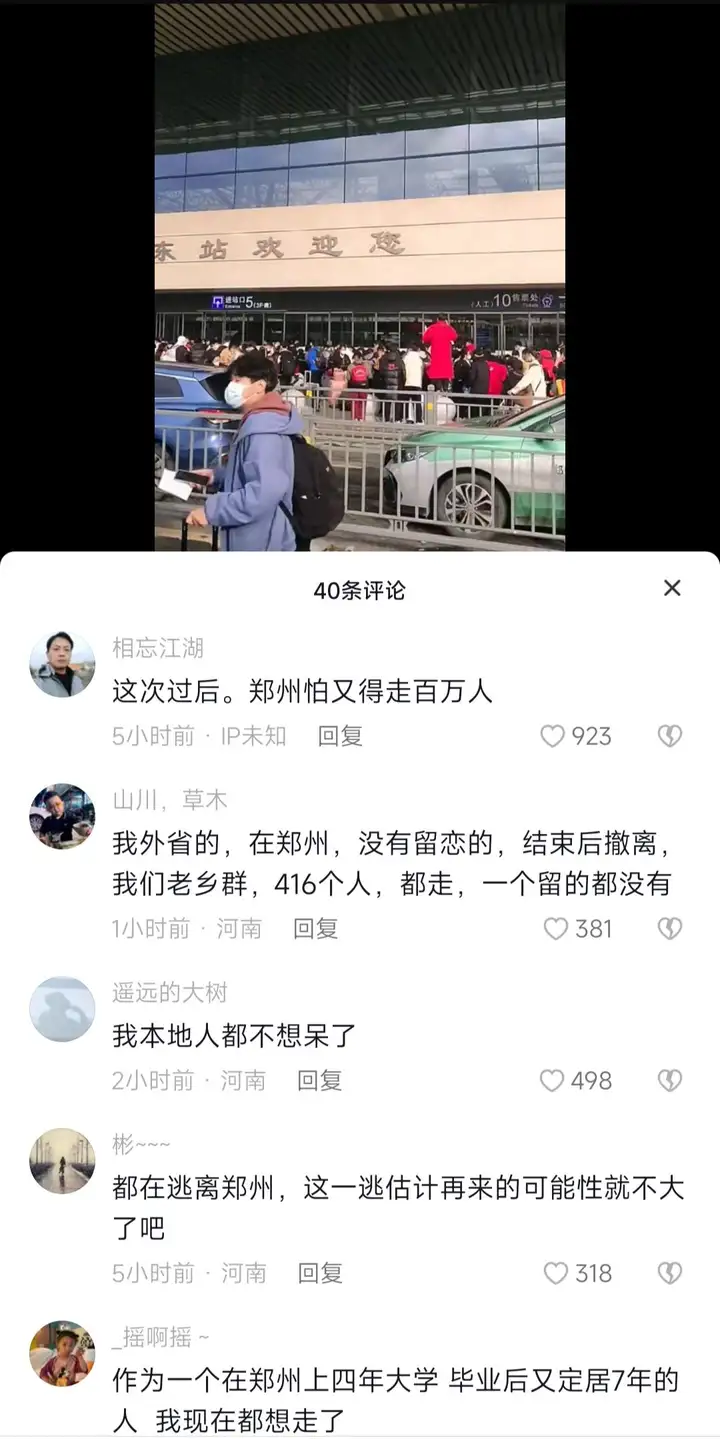Open 相忘江湖's profile avatar
Image resolution: width=720 pixels, height=1439 pixels.
(x=62, y=664)
